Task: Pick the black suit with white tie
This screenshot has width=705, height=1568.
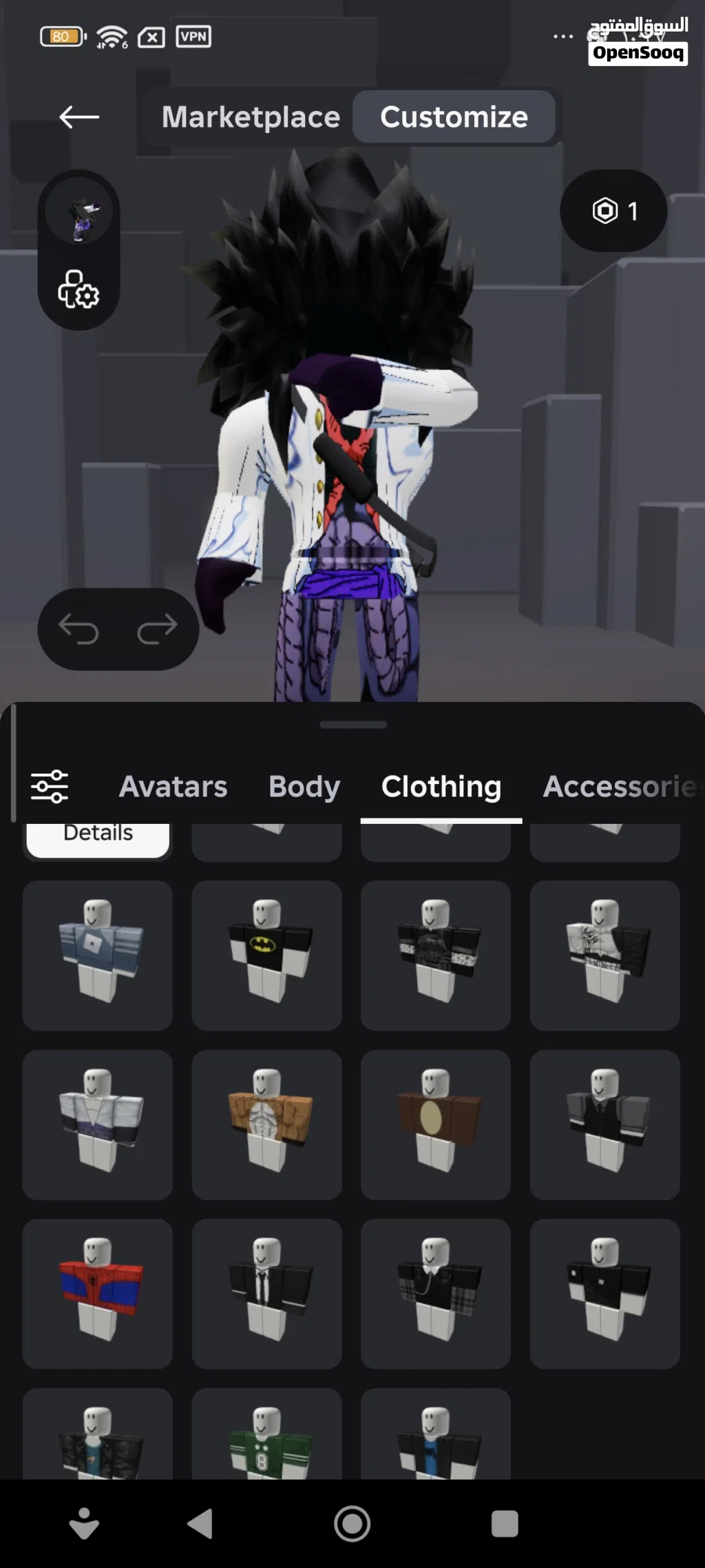Action: click(x=266, y=1293)
